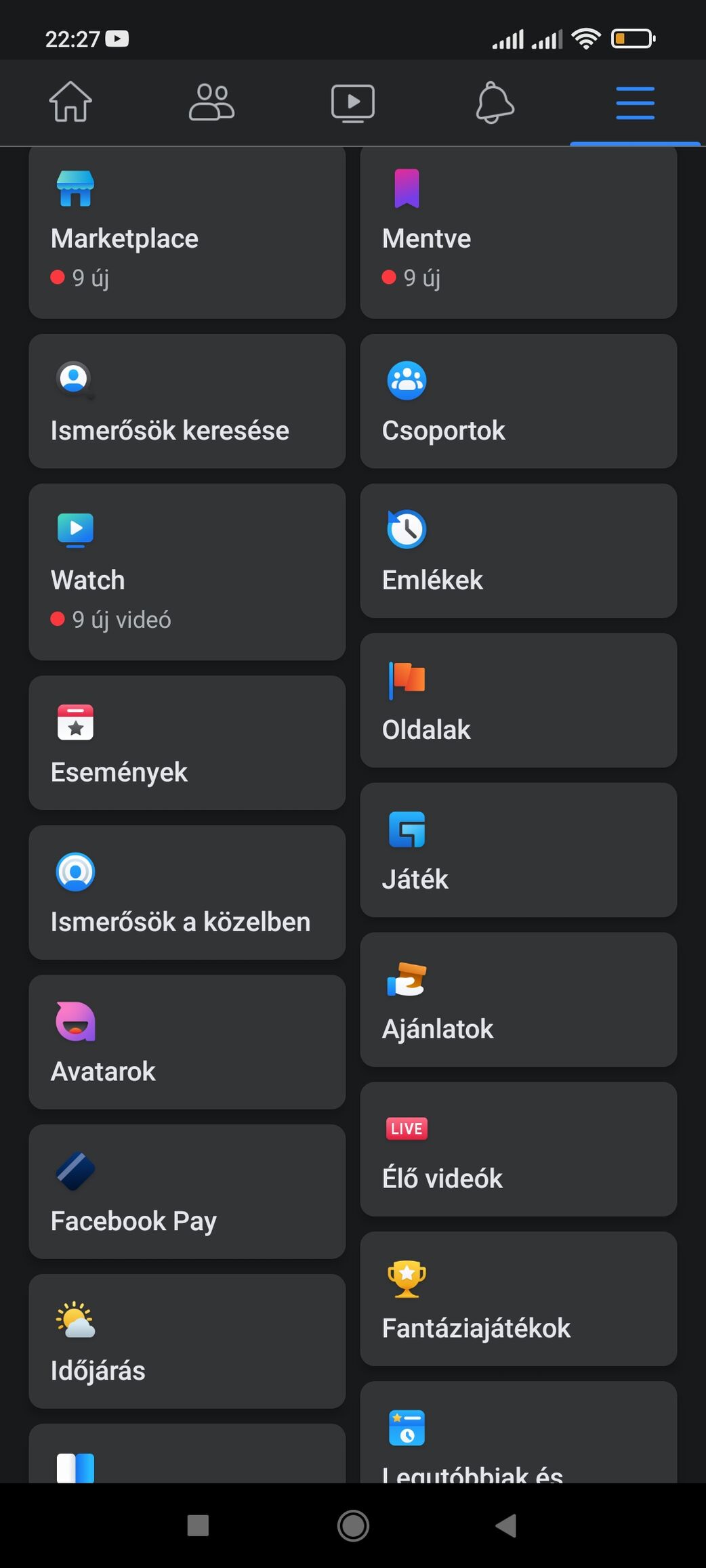The image size is (706, 1568).
Task: Go to the Home feed tab
Action: pos(70,102)
